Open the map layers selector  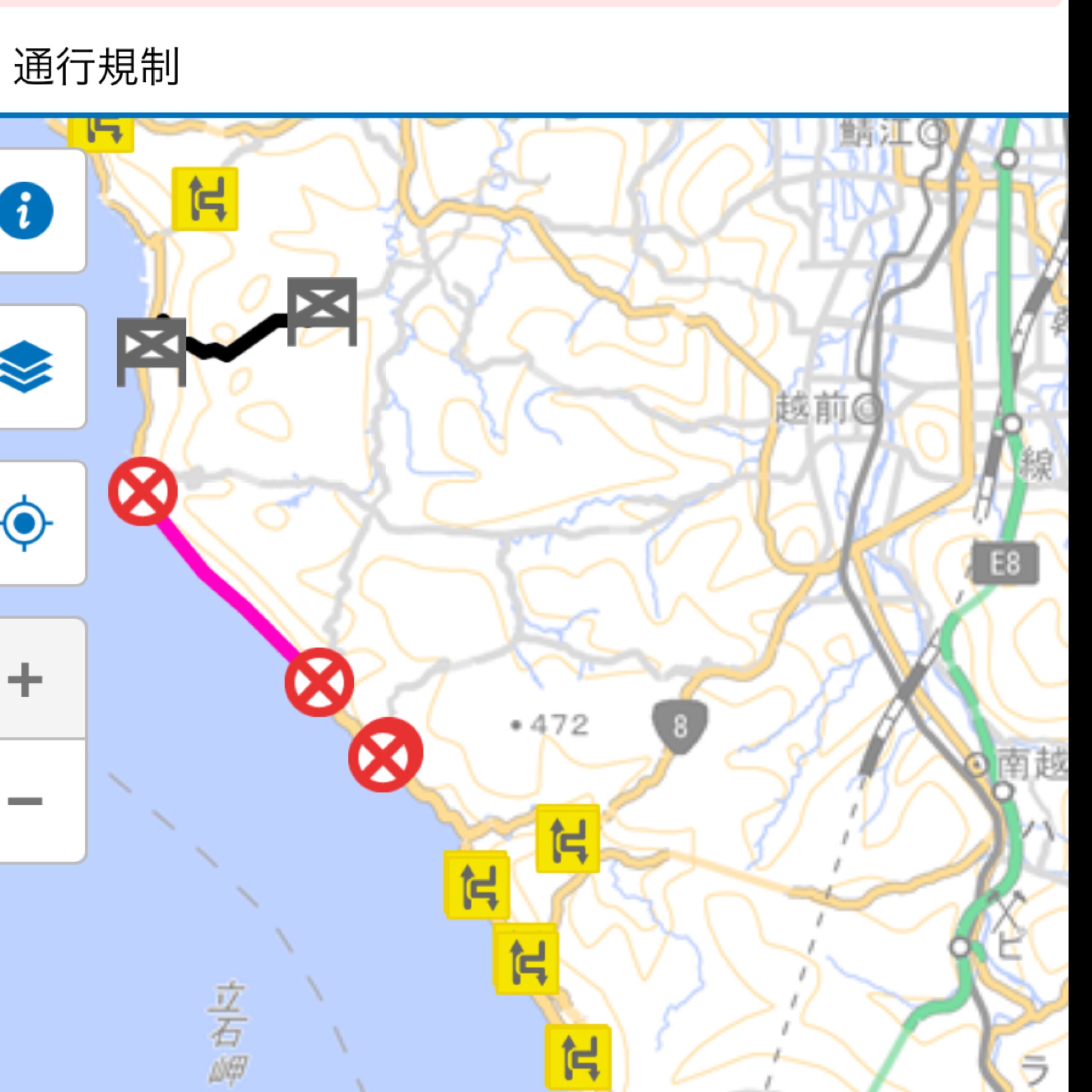point(26,367)
